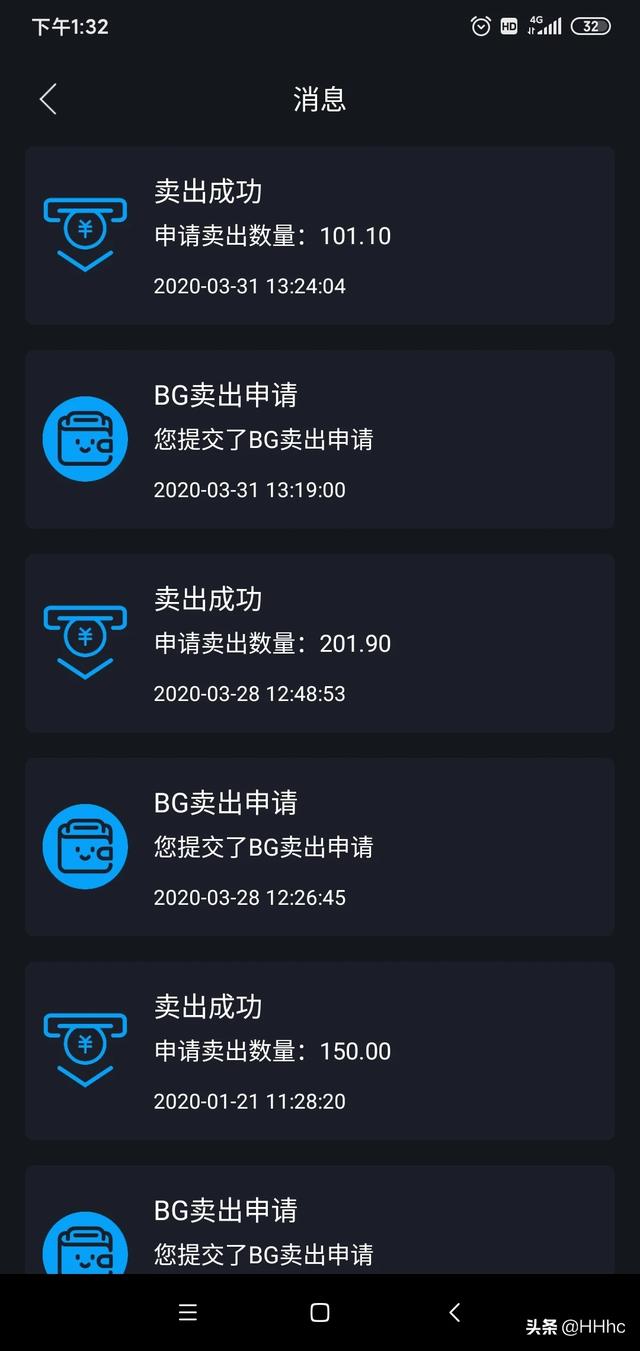Viewport: 640px width, 1351px height.
Task: Open BG卖出申请 message dated 2020-03-31 13:19:00
Action: pyautogui.click(x=320, y=439)
